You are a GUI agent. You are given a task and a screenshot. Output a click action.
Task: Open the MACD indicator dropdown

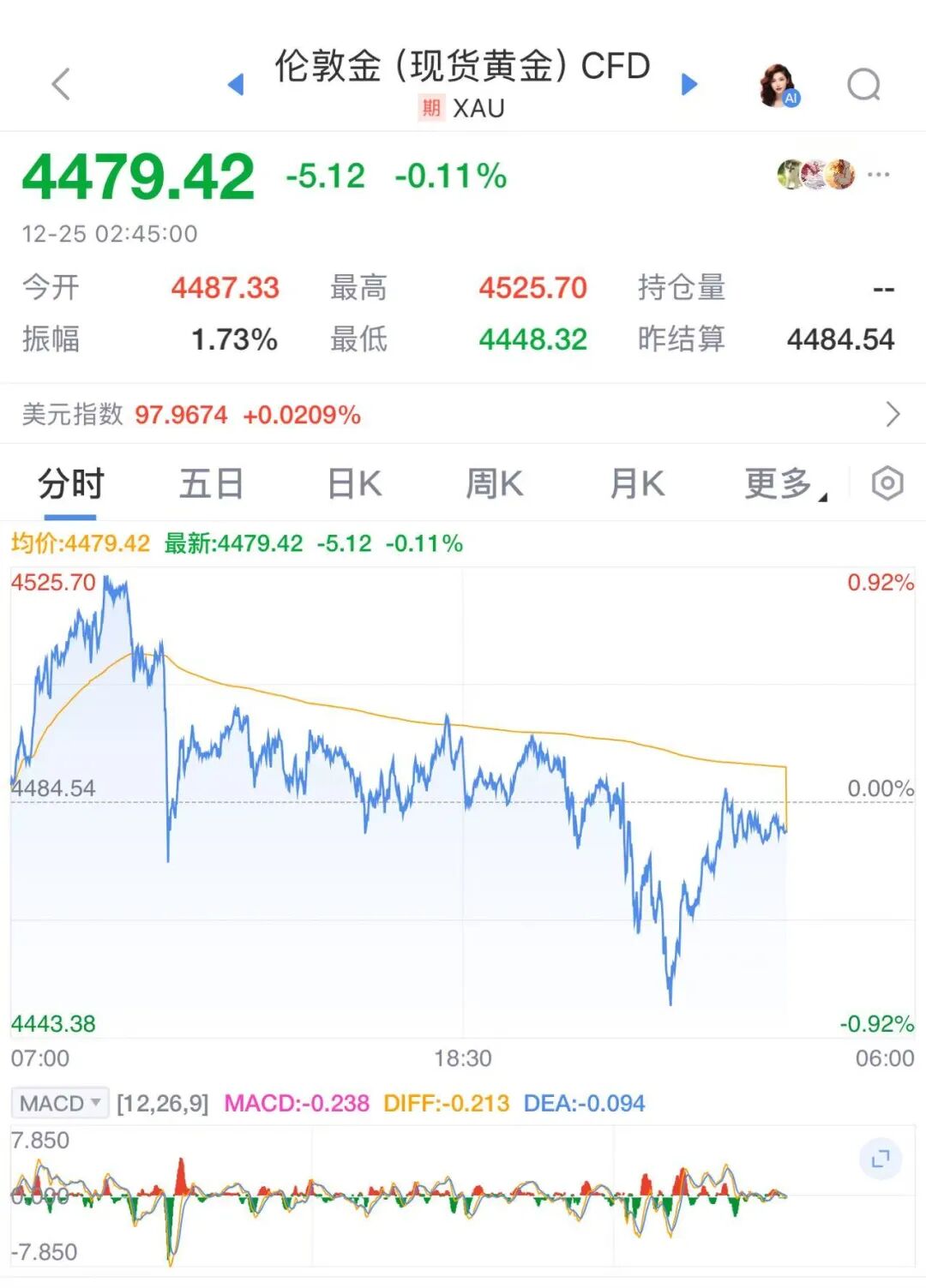coord(60,1103)
